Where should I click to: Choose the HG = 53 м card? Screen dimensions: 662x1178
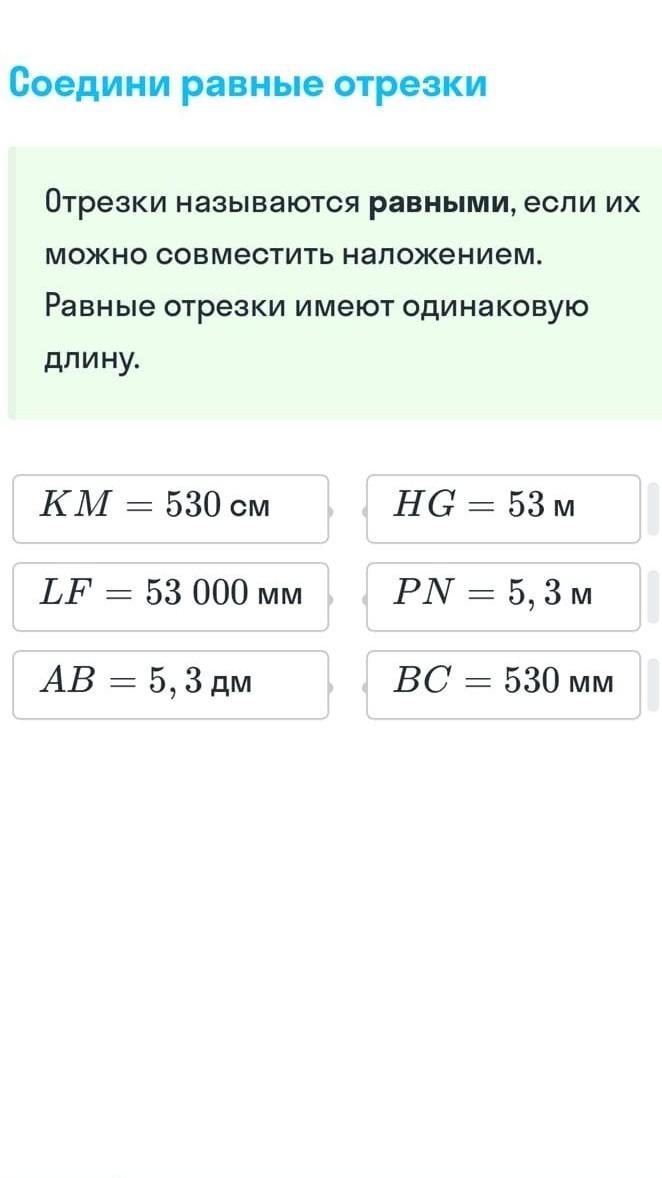(x=503, y=508)
